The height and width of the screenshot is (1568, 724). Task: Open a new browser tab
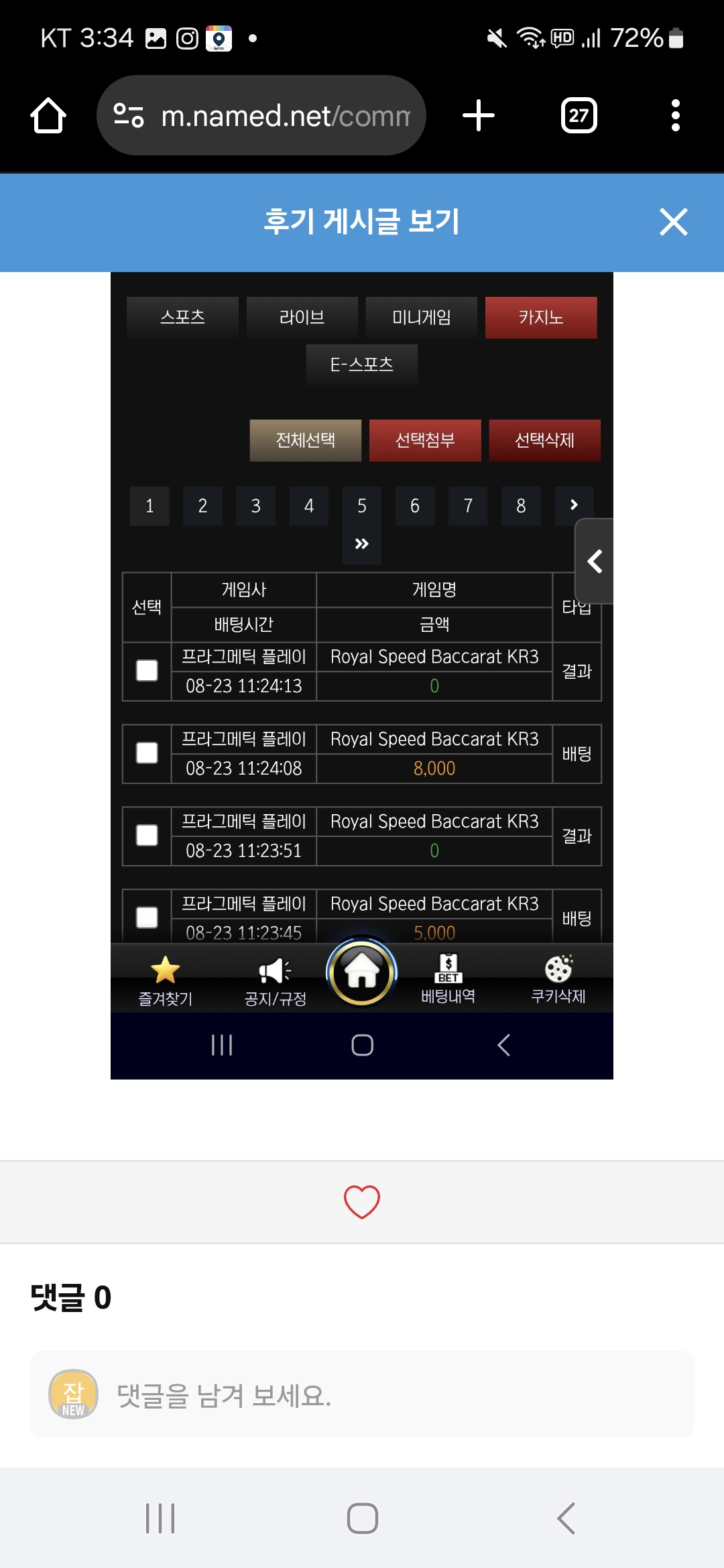[479, 115]
